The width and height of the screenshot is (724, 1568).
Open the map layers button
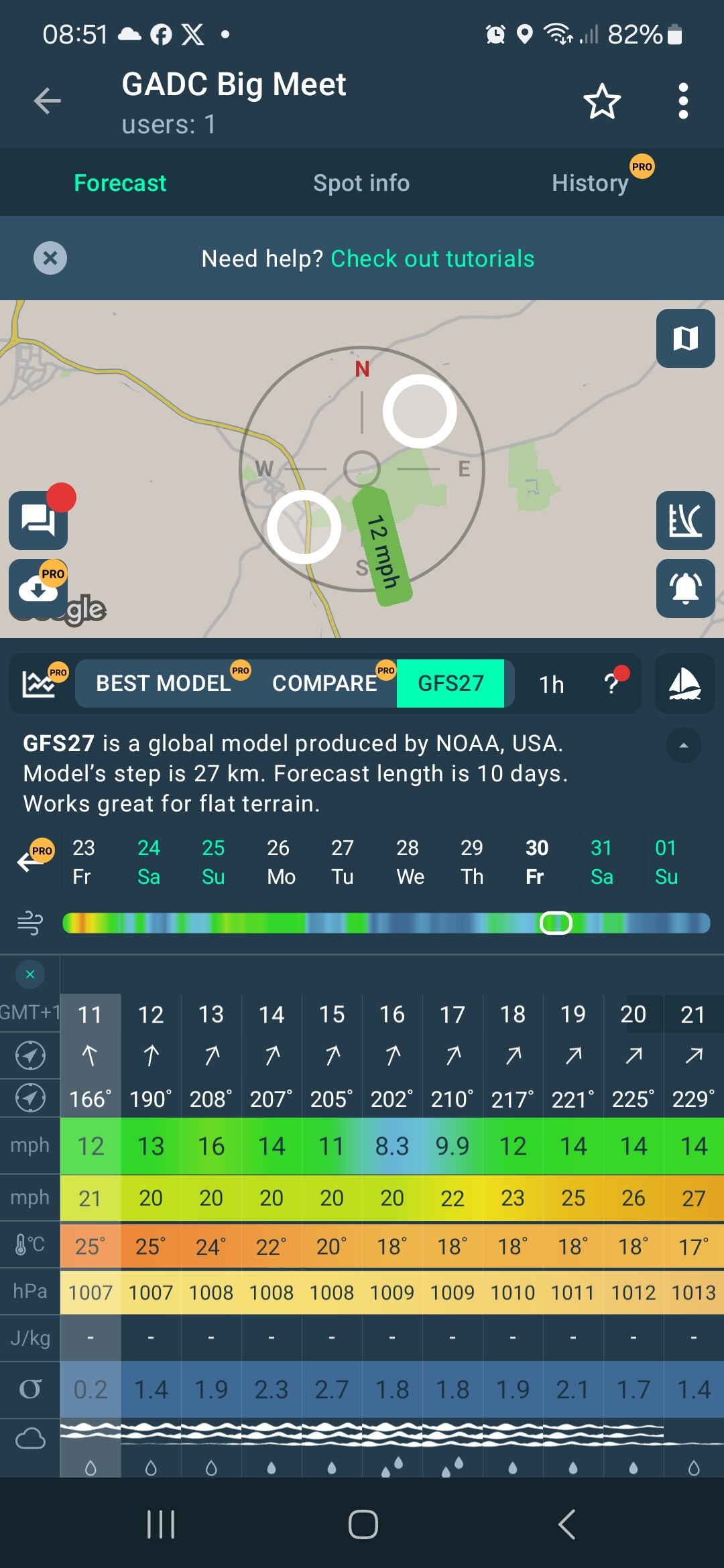[x=685, y=338]
